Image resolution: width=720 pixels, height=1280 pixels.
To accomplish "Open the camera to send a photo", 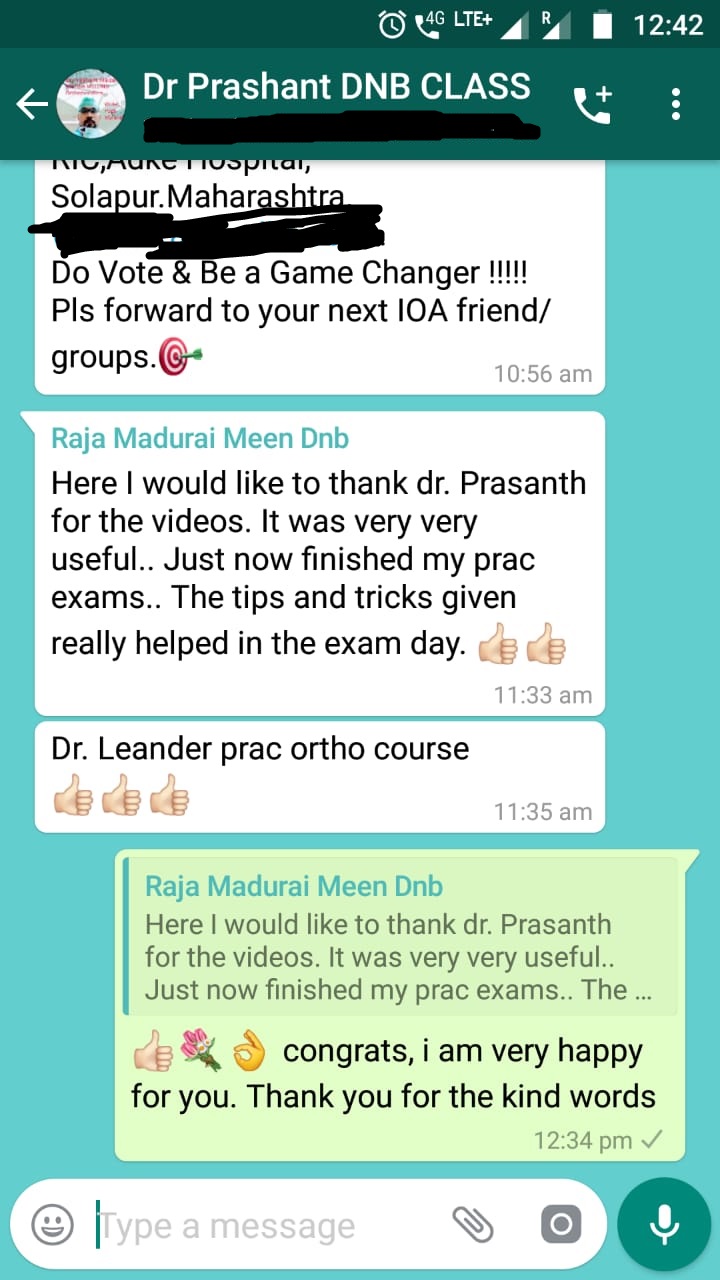I will point(560,1224).
